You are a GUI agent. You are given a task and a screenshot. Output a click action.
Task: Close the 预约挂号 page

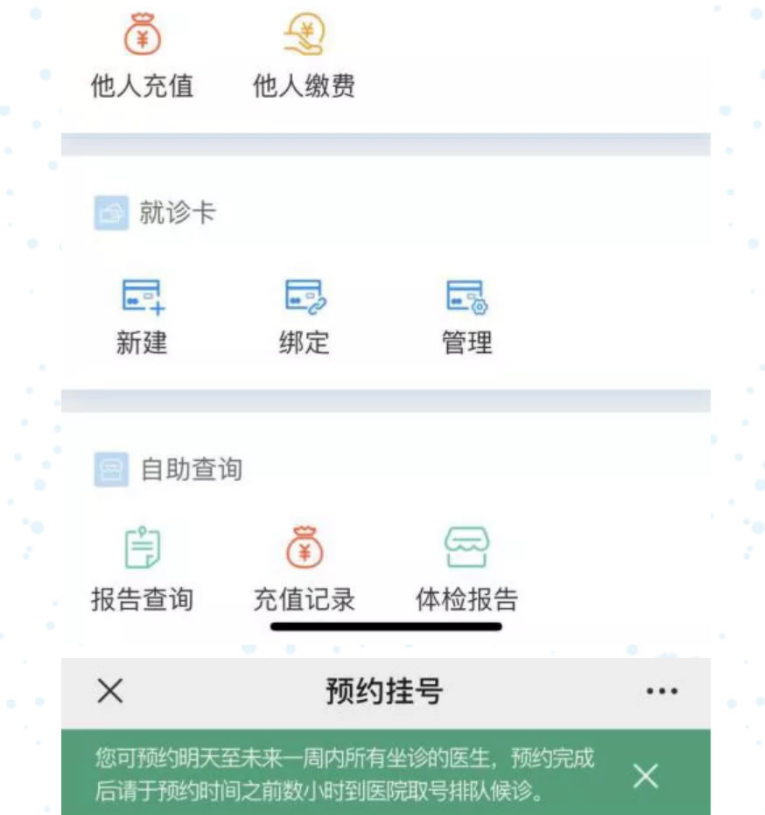pos(110,691)
